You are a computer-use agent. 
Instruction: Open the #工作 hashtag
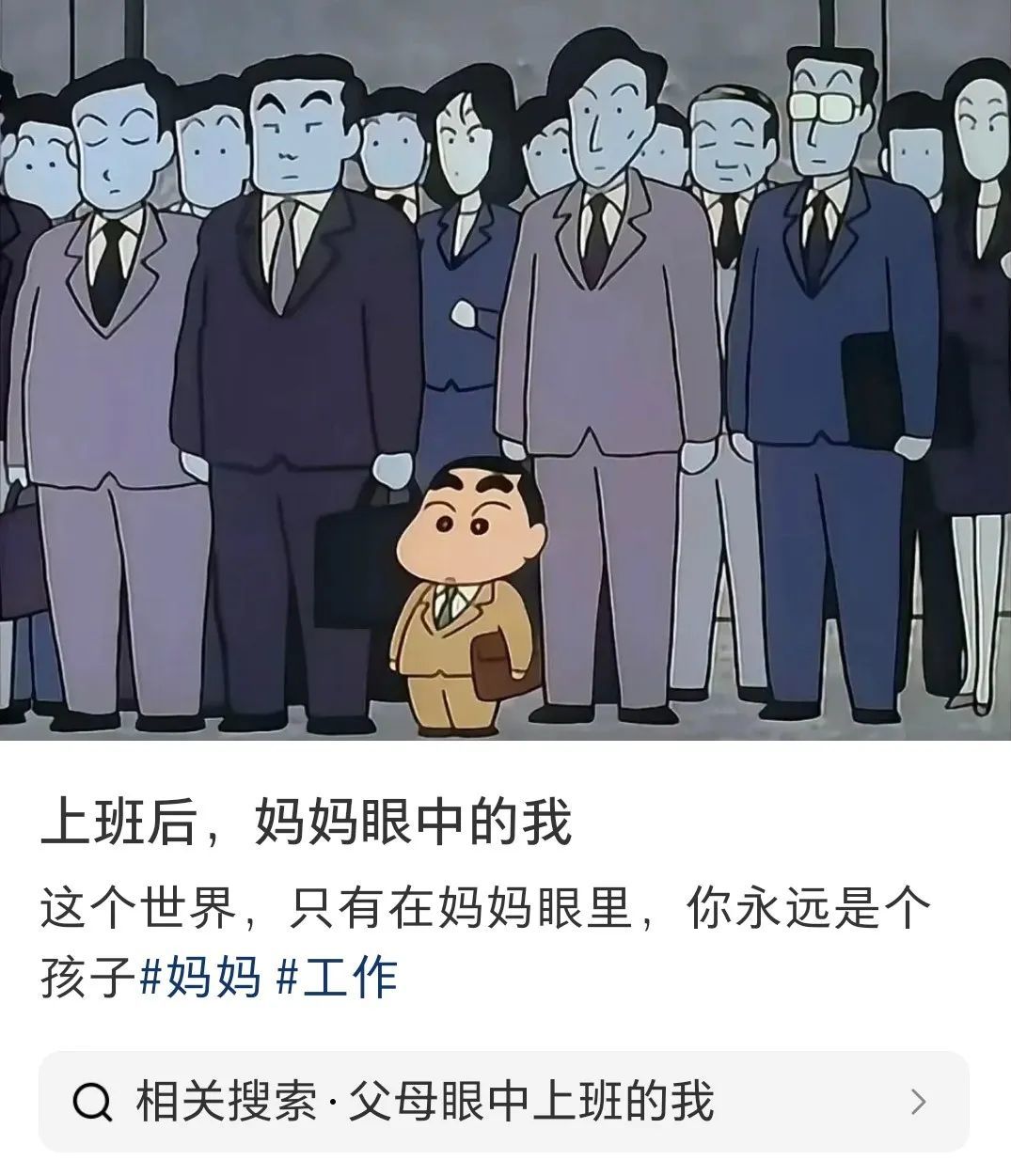point(337,979)
